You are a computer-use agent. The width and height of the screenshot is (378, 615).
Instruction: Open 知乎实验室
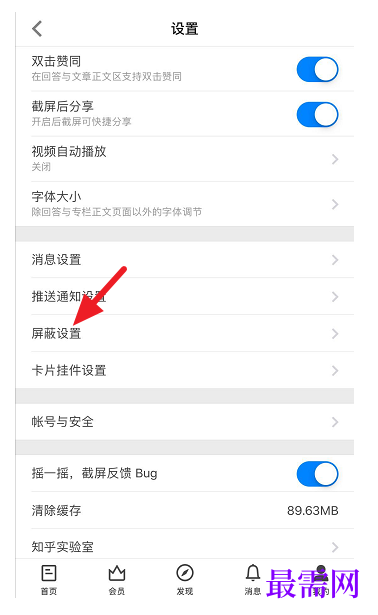(x=185, y=546)
